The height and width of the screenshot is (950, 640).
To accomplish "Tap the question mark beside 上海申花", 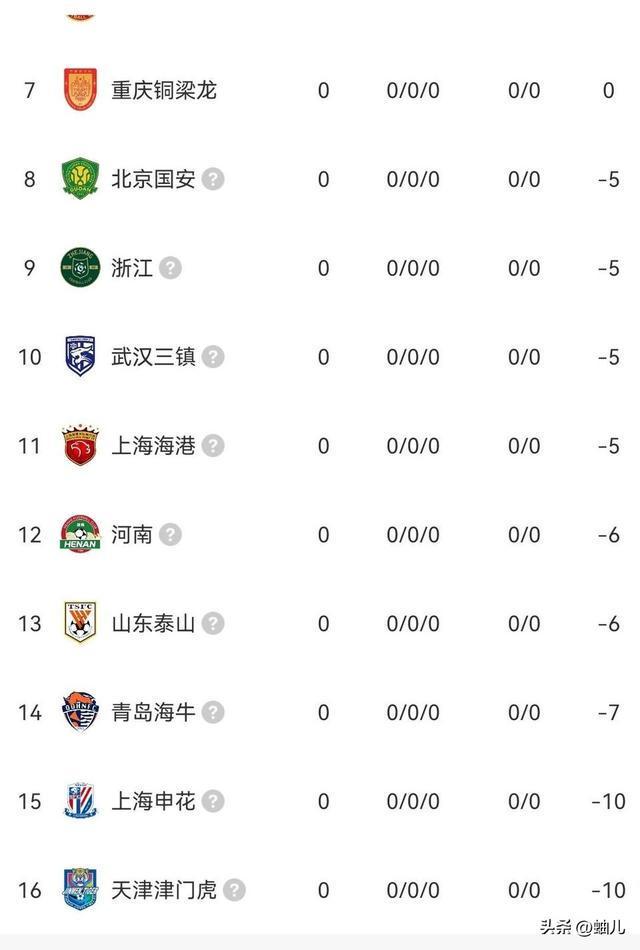I will pos(213,801).
